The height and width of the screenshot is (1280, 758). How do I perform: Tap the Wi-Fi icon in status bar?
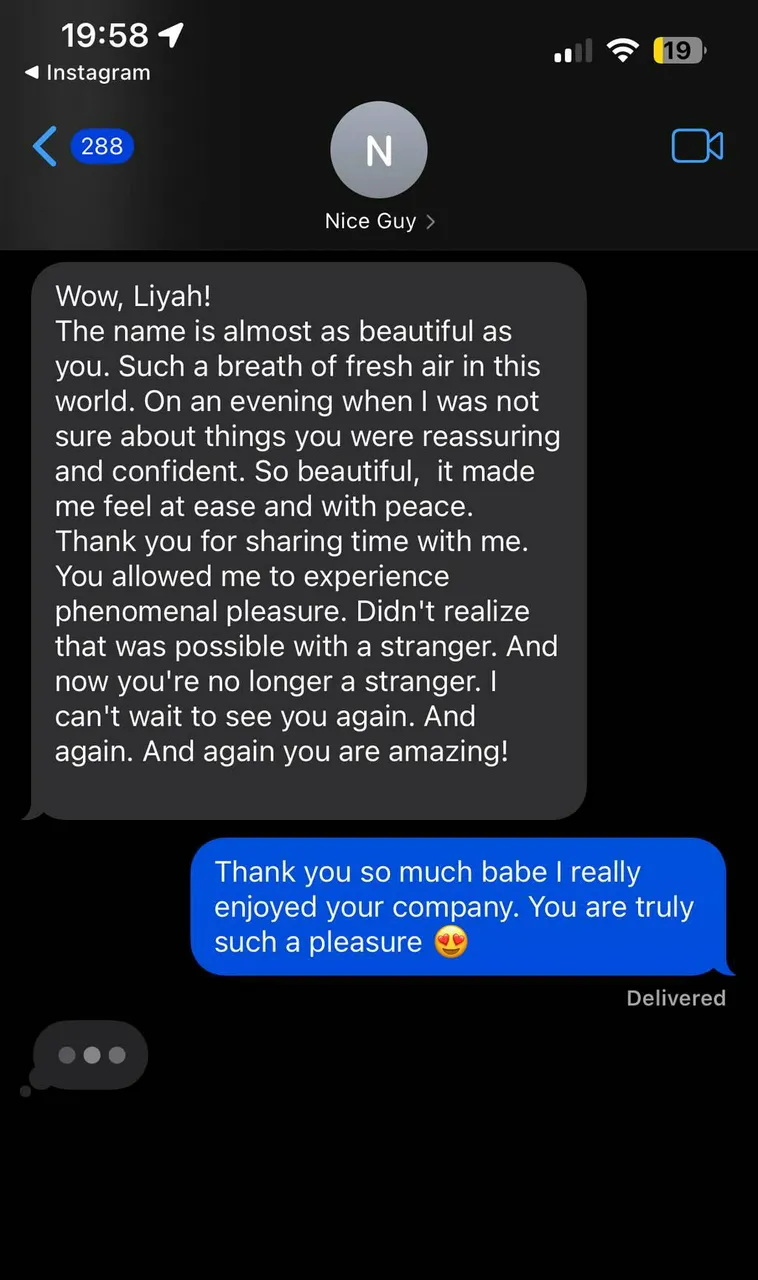pyautogui.click(x=623, y=50)
